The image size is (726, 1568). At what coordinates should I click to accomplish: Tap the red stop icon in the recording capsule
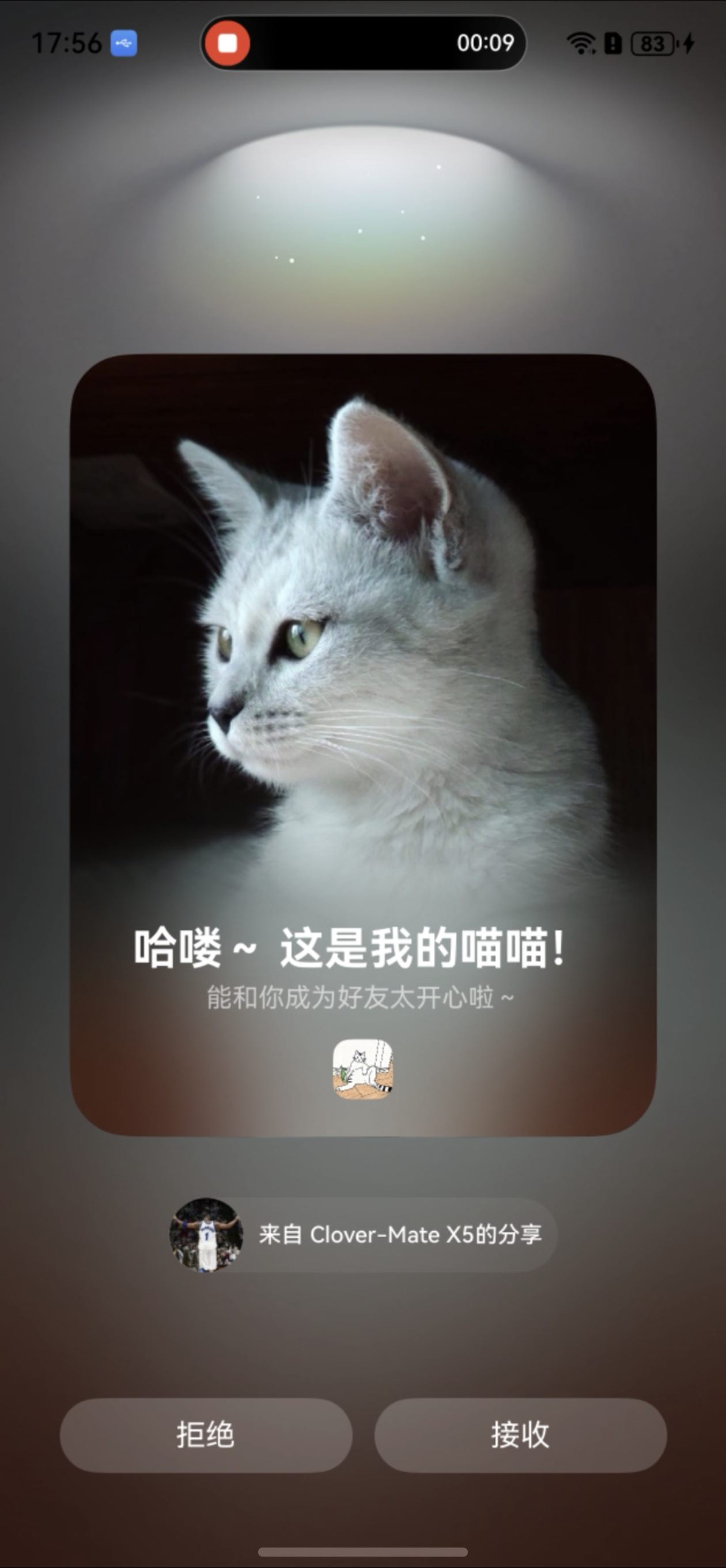tap(228, 44)
